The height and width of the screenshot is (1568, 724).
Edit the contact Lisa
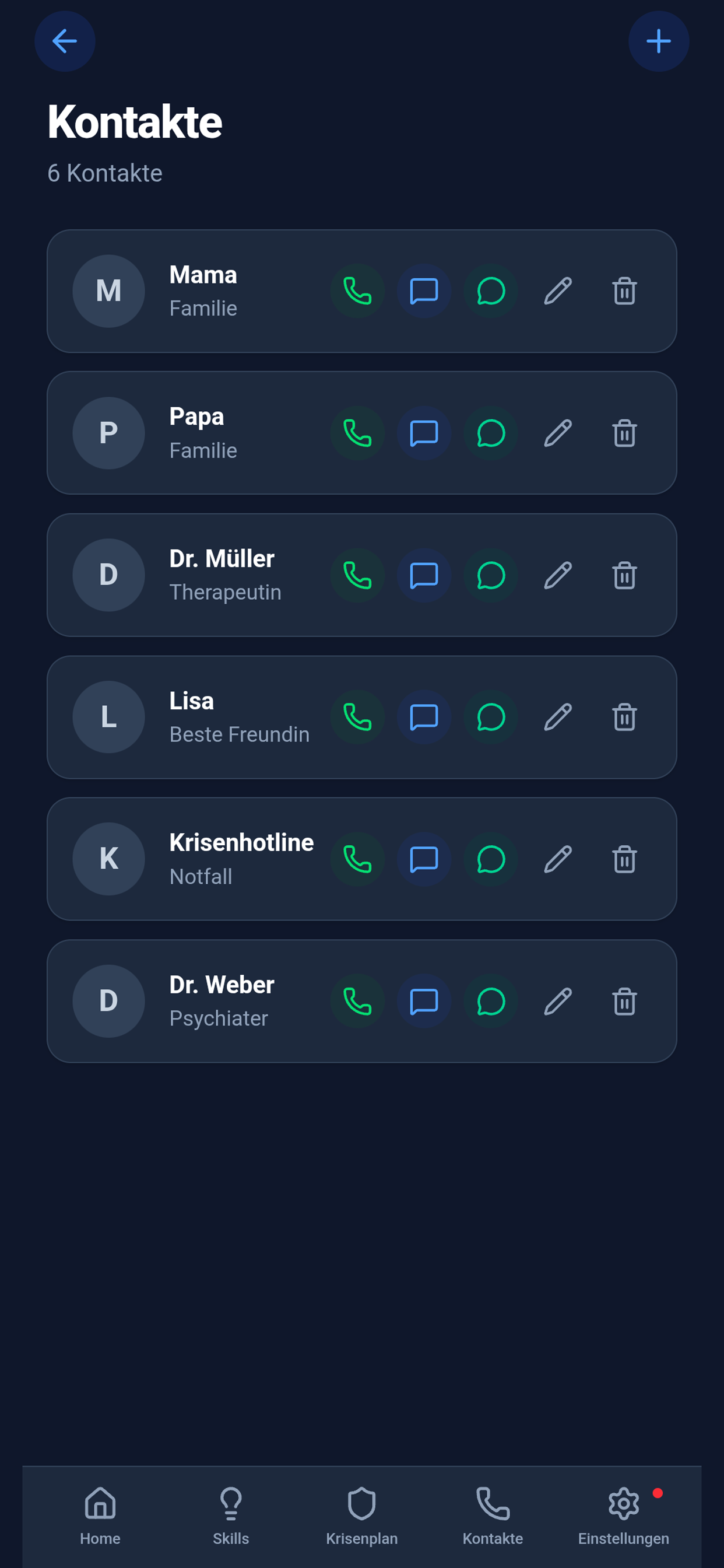tap(557, 717)
